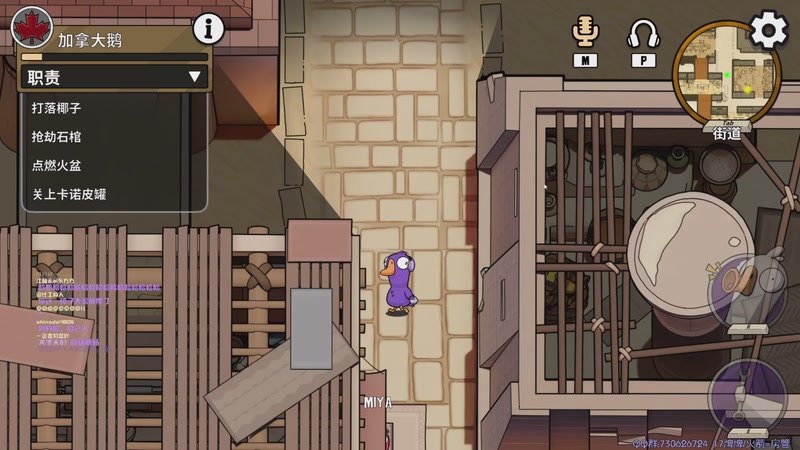This screenshot has width=800, height=450.
Task: Open the settings gear
Action: coord(768,30)
